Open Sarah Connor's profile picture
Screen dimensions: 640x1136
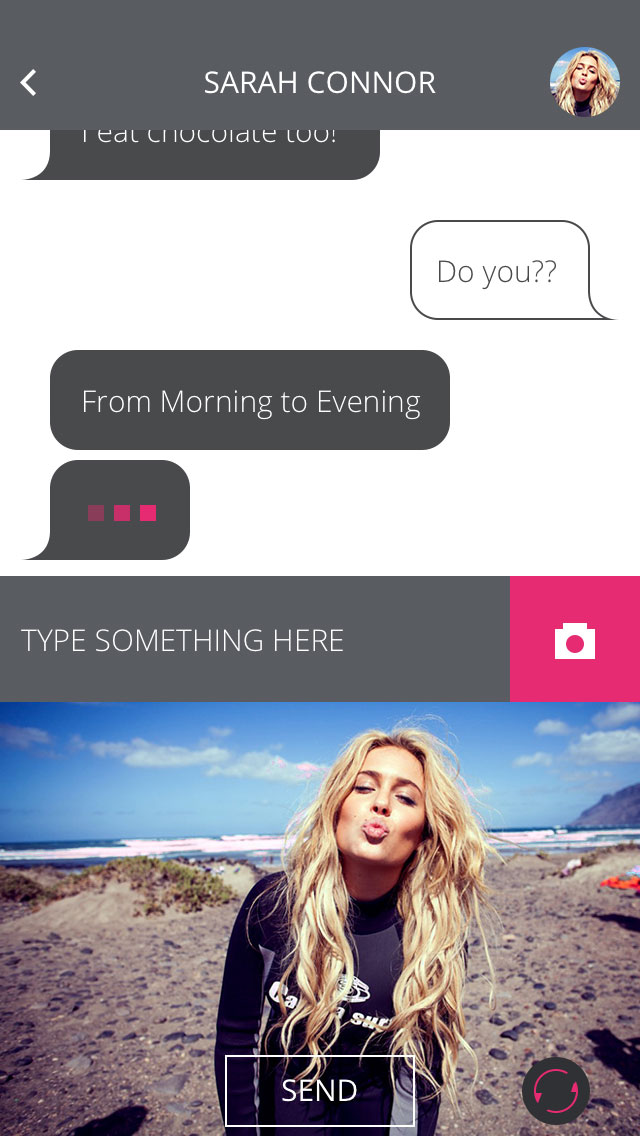pyautogui.click(x=585, y=82)
